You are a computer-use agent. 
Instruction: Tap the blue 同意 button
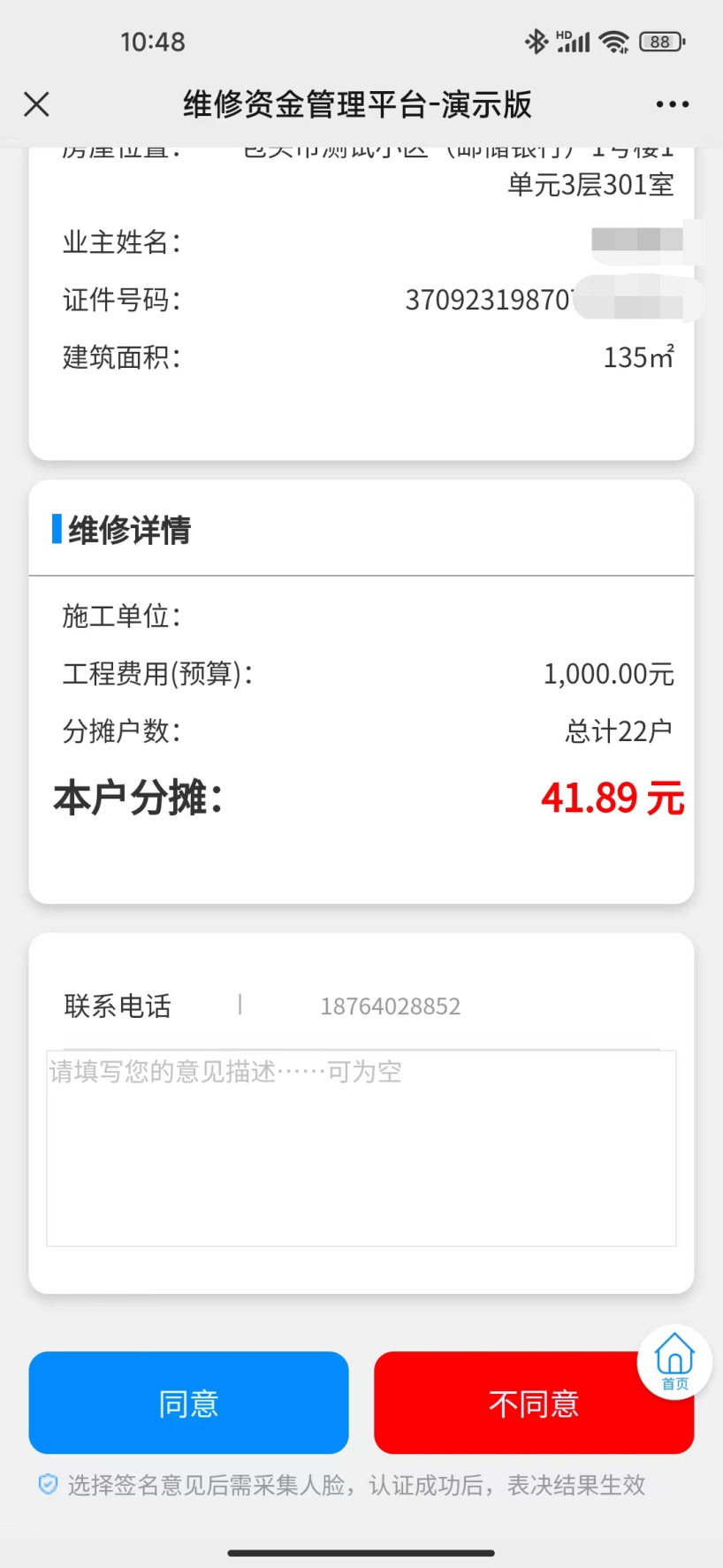(x=188, y=1403)
